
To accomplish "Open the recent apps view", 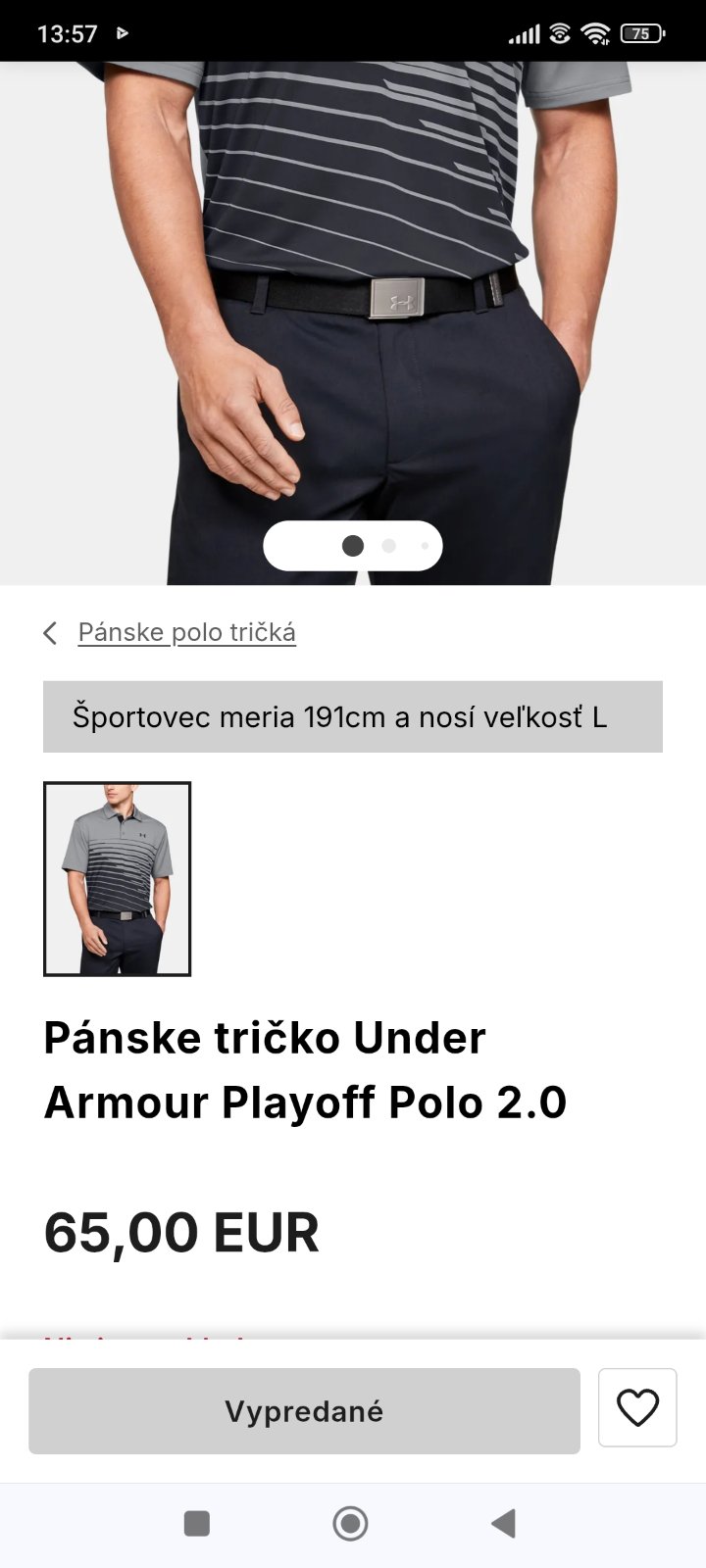I will [x=197, y=1524].
